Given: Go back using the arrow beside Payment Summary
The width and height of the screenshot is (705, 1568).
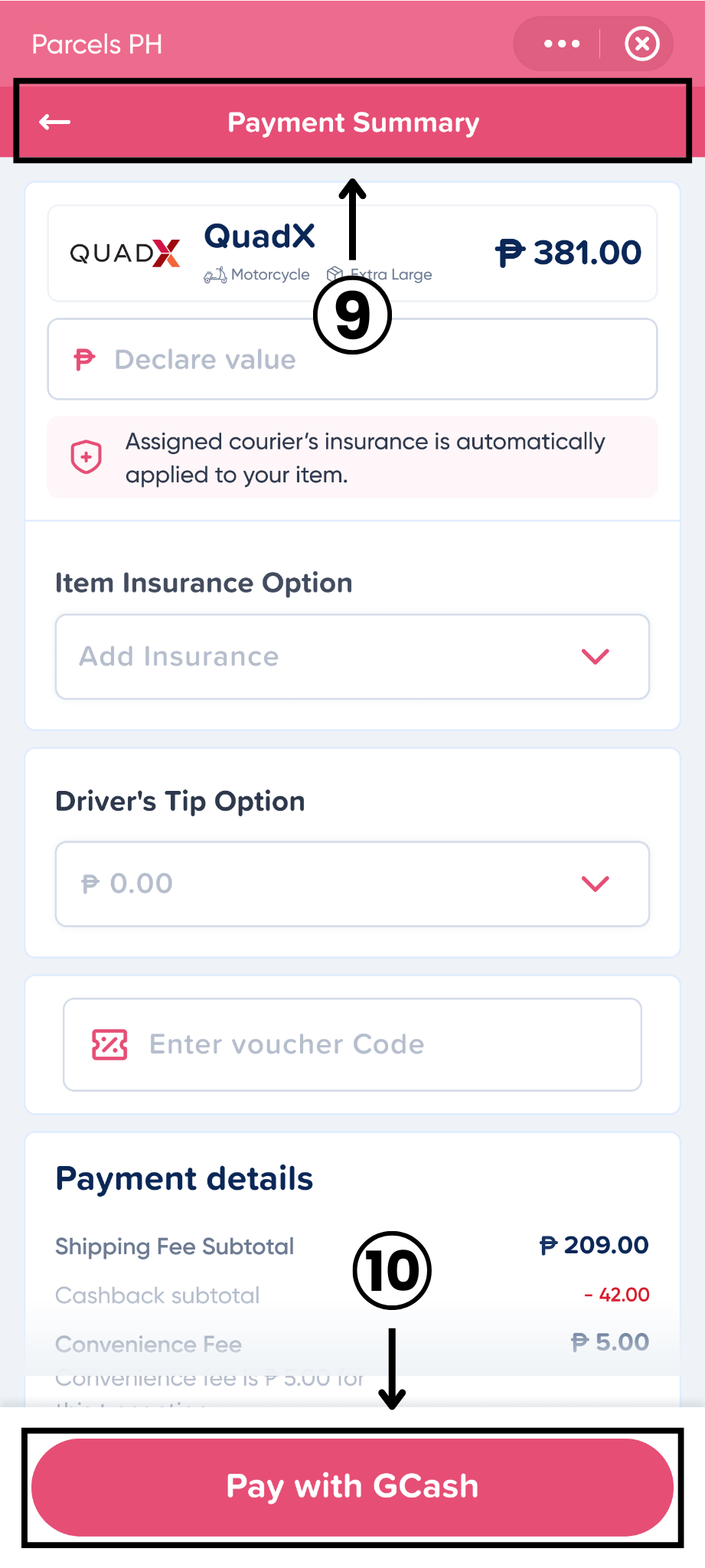Looking at the screenshot, I should (x=55, y=122).
